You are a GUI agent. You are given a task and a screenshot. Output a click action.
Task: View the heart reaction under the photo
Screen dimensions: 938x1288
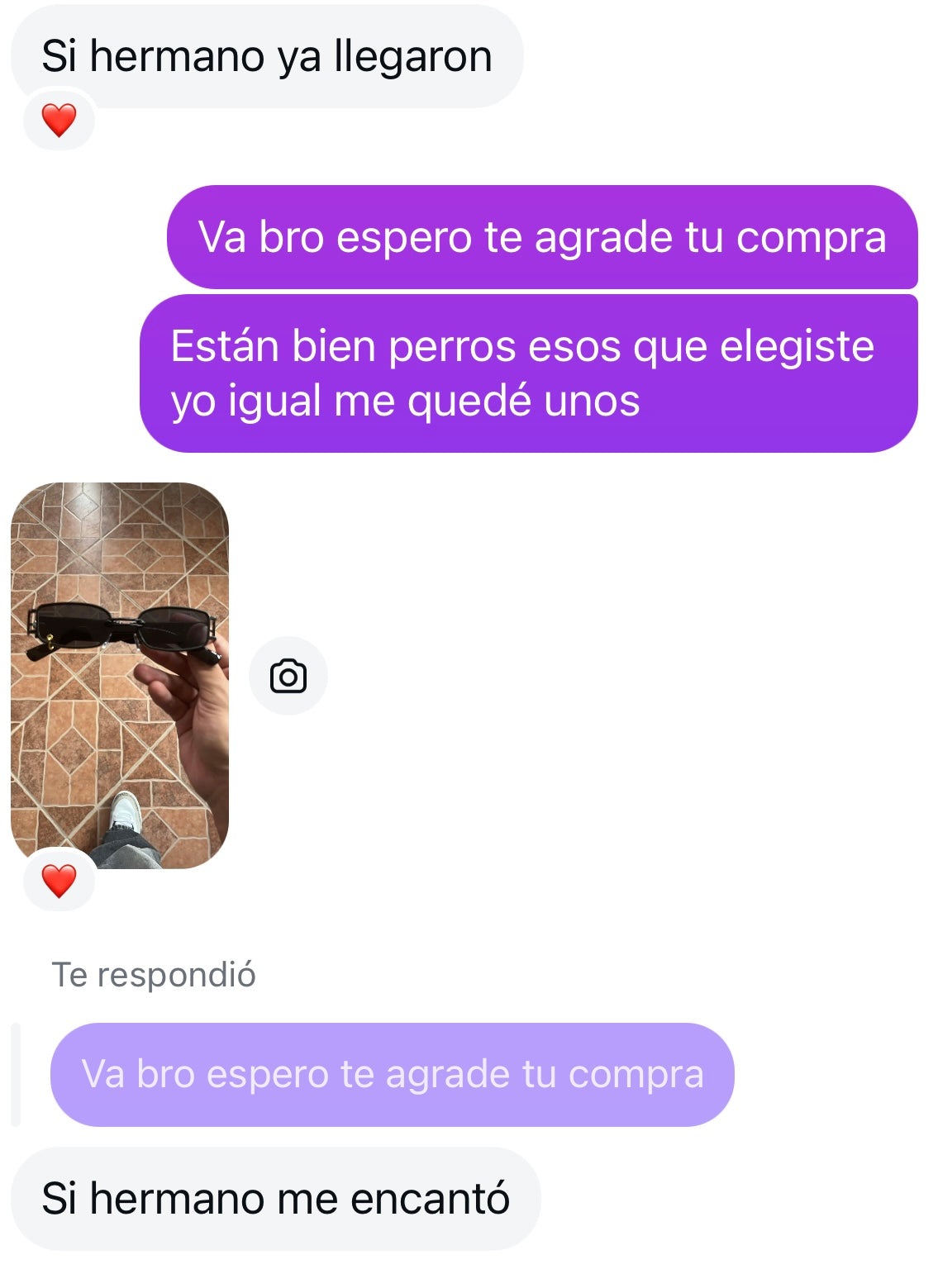point(59,881)
